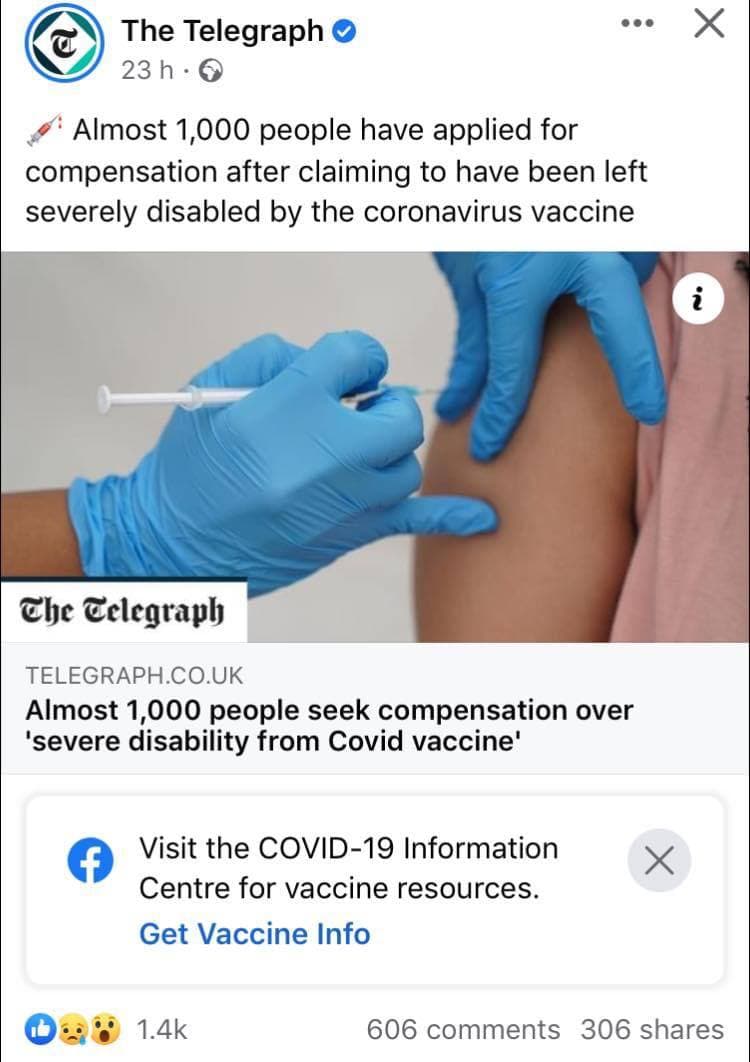
Task: Open The Telegraph page name
Action: tap(222, 31)
